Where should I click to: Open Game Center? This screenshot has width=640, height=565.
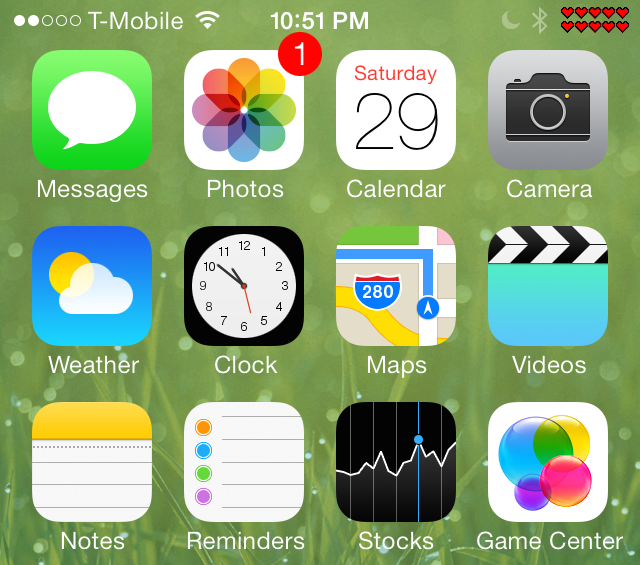click(x=548, y=462)
